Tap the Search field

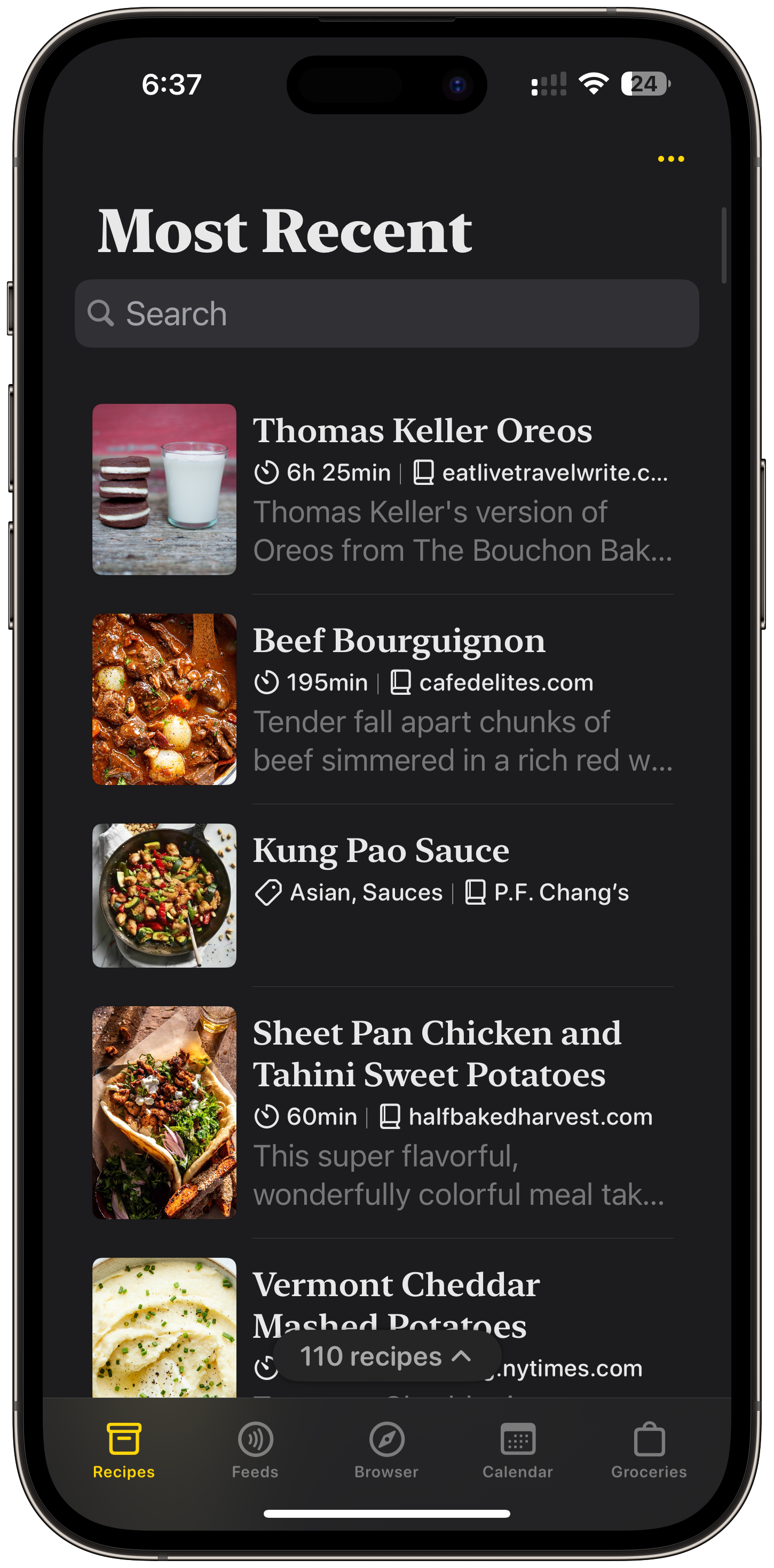tap(386, 313)
